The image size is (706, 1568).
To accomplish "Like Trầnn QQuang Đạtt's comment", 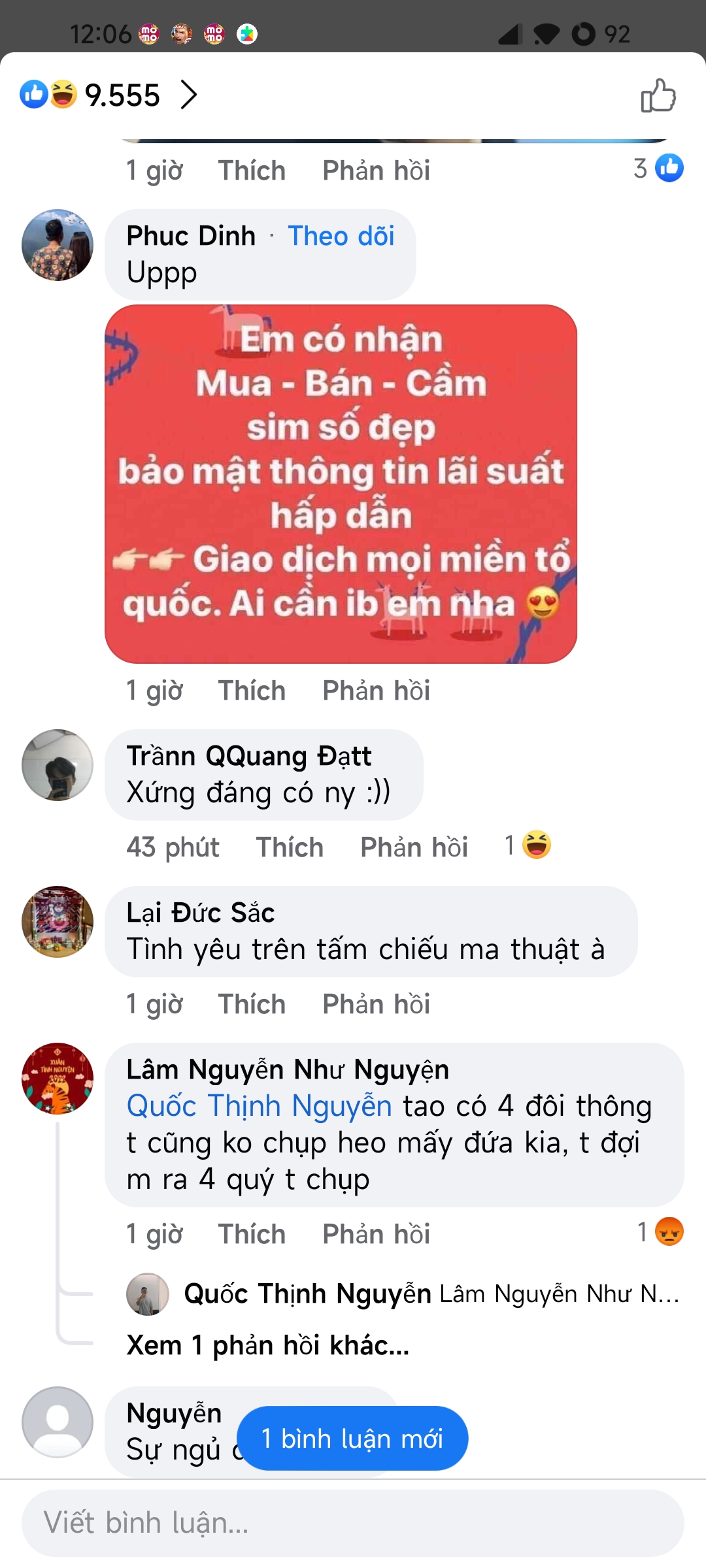I will [x=290, y=847].
